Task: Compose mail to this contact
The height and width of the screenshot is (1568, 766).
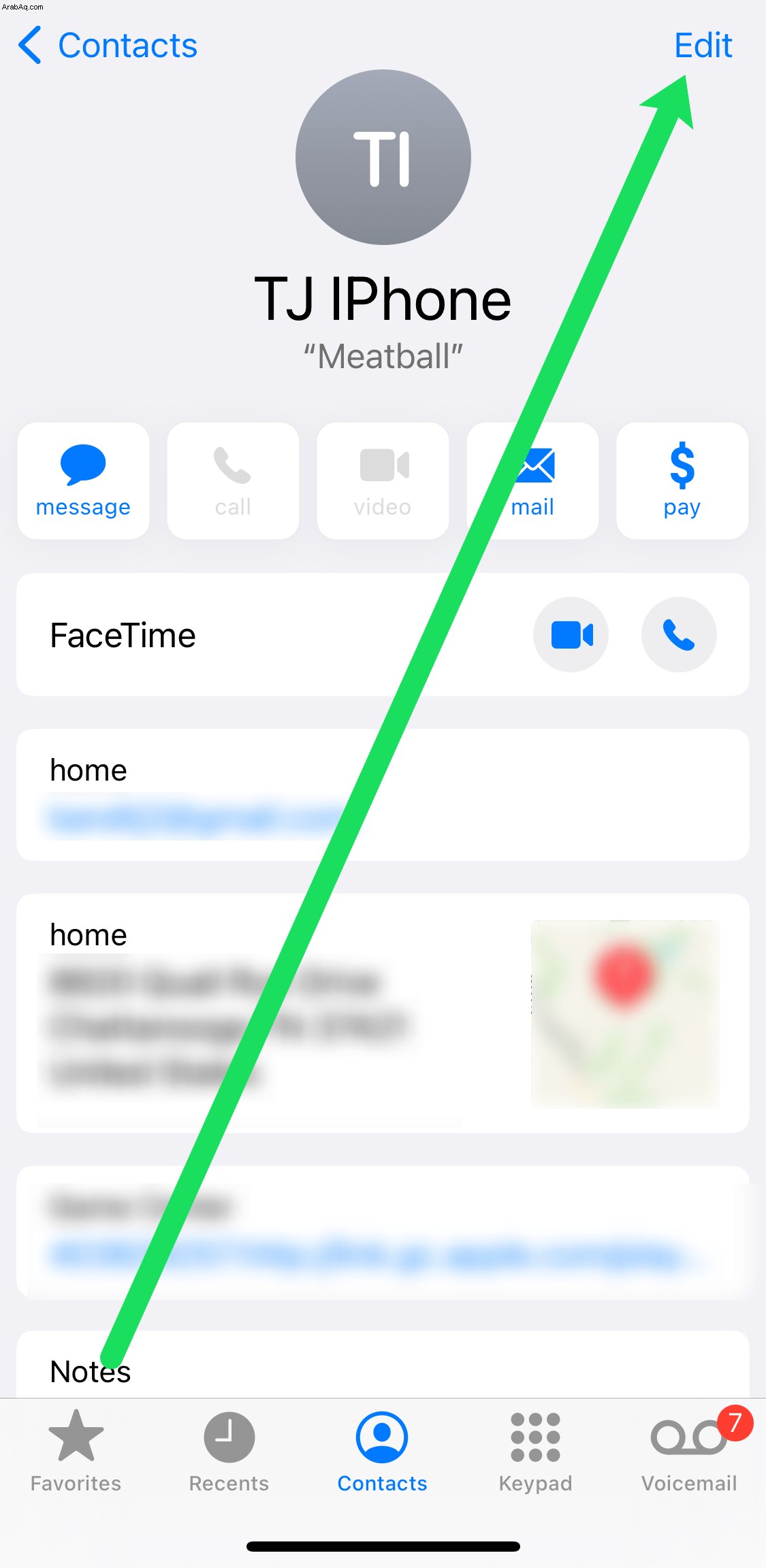Action: [x=532, y=480]
